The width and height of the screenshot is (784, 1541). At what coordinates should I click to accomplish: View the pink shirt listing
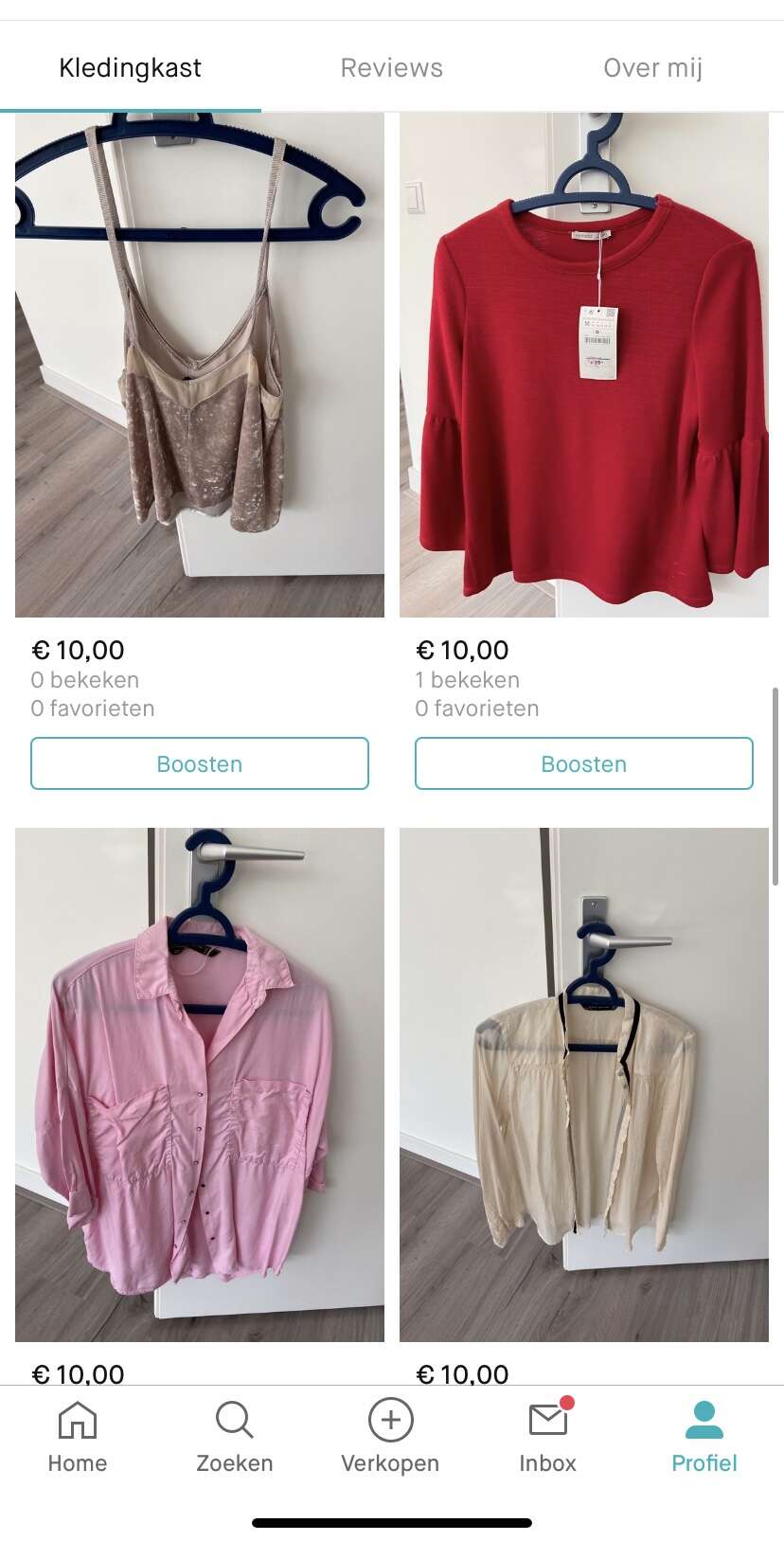coord(200,1084)
